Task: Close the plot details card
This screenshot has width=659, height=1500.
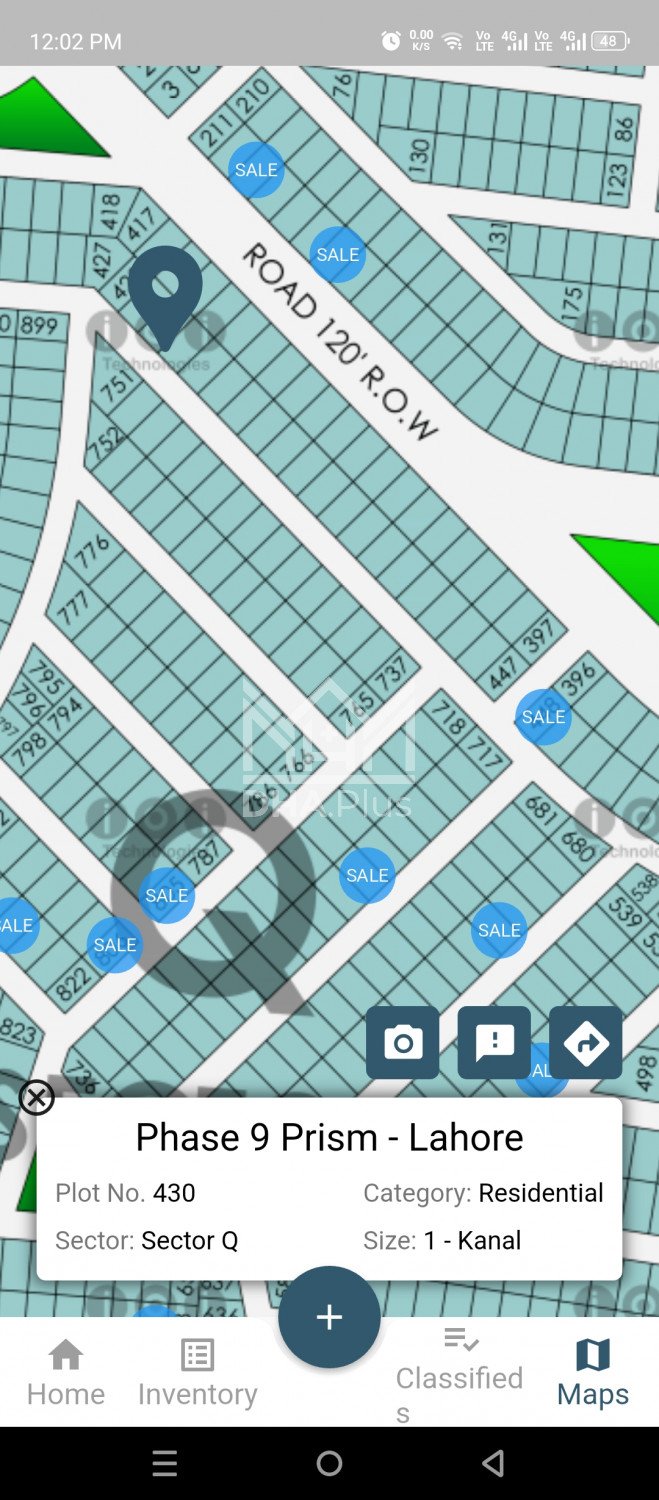Action: pyautogui.click(x=37, y=1098)
